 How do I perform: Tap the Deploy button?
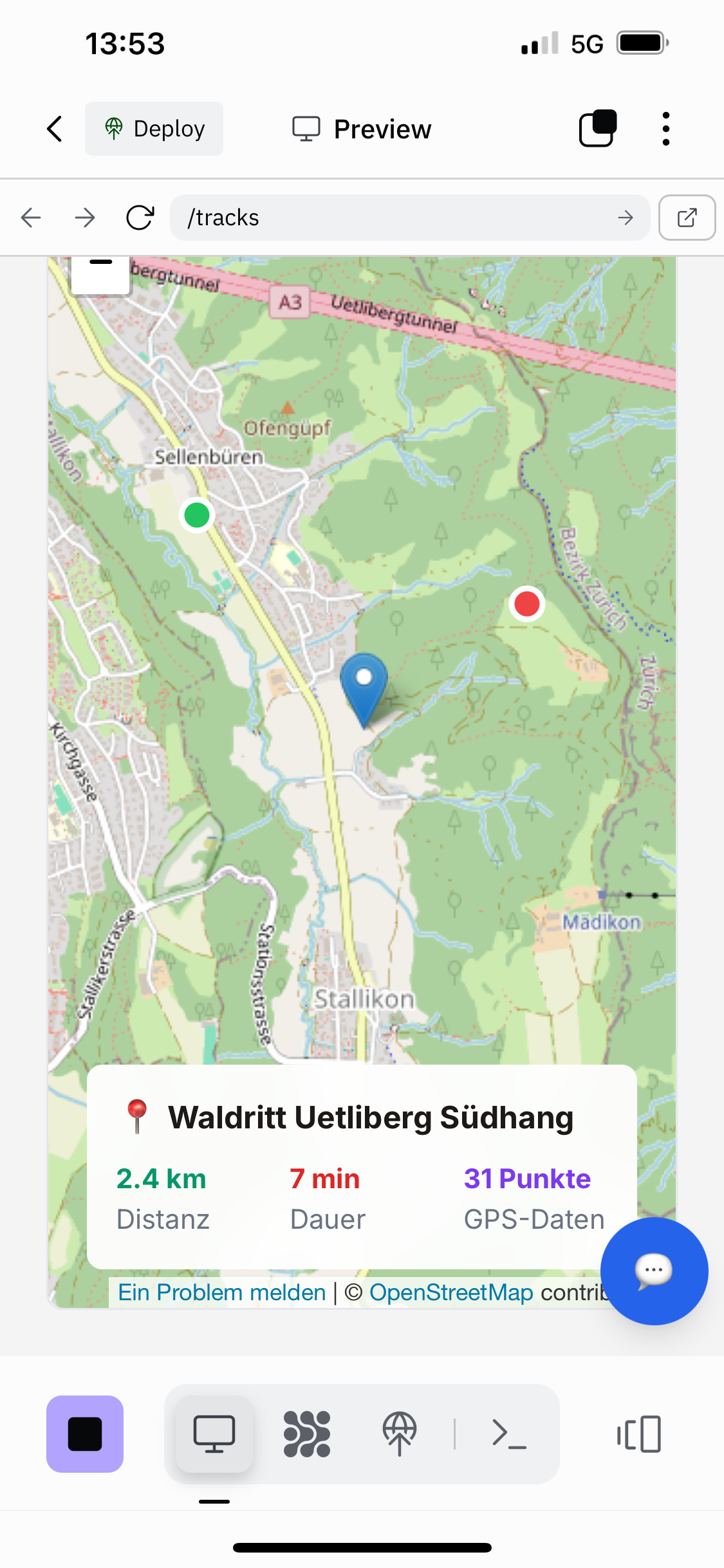click(154, 129)
